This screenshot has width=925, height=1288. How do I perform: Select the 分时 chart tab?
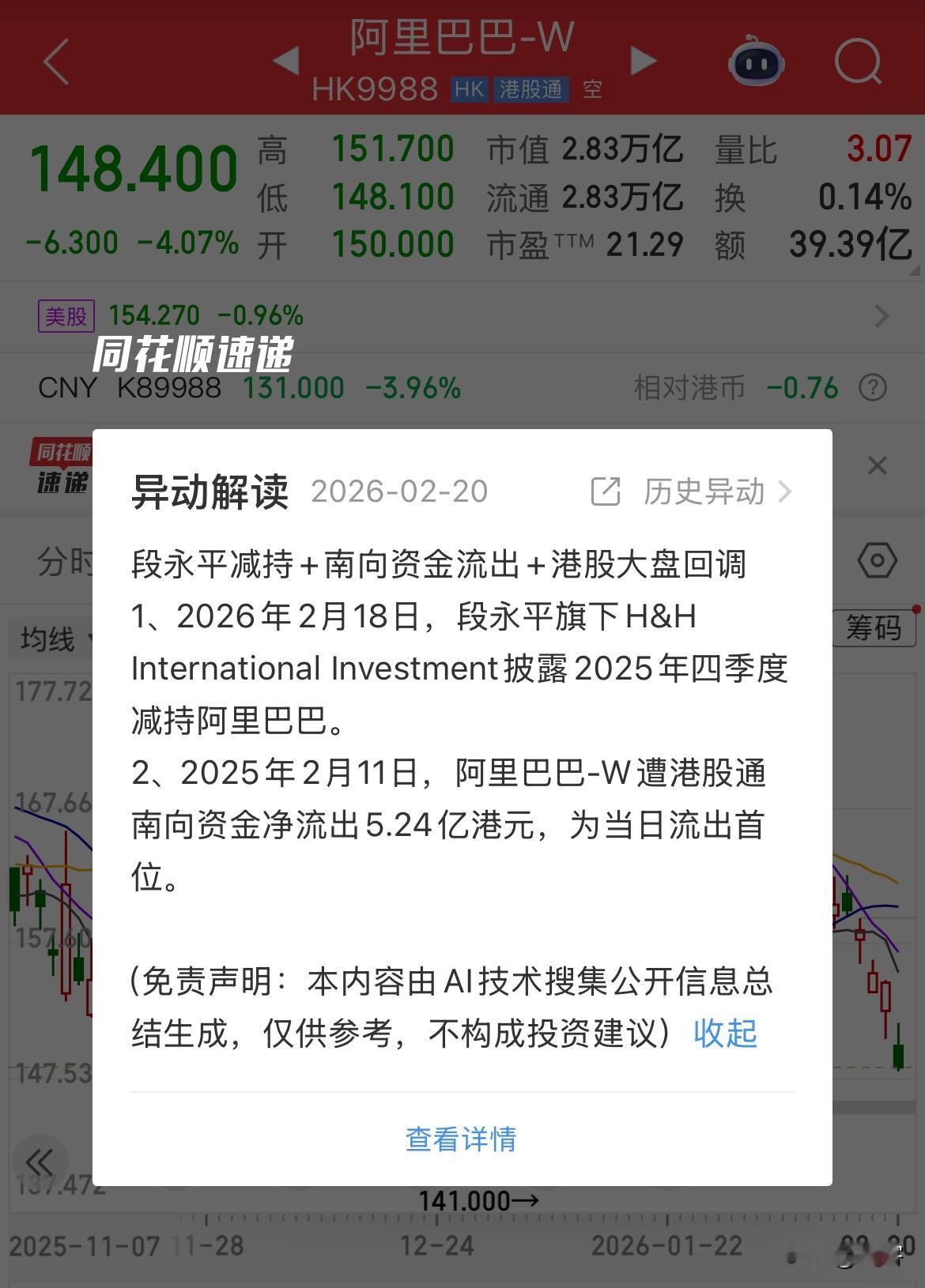click(59, 561)
